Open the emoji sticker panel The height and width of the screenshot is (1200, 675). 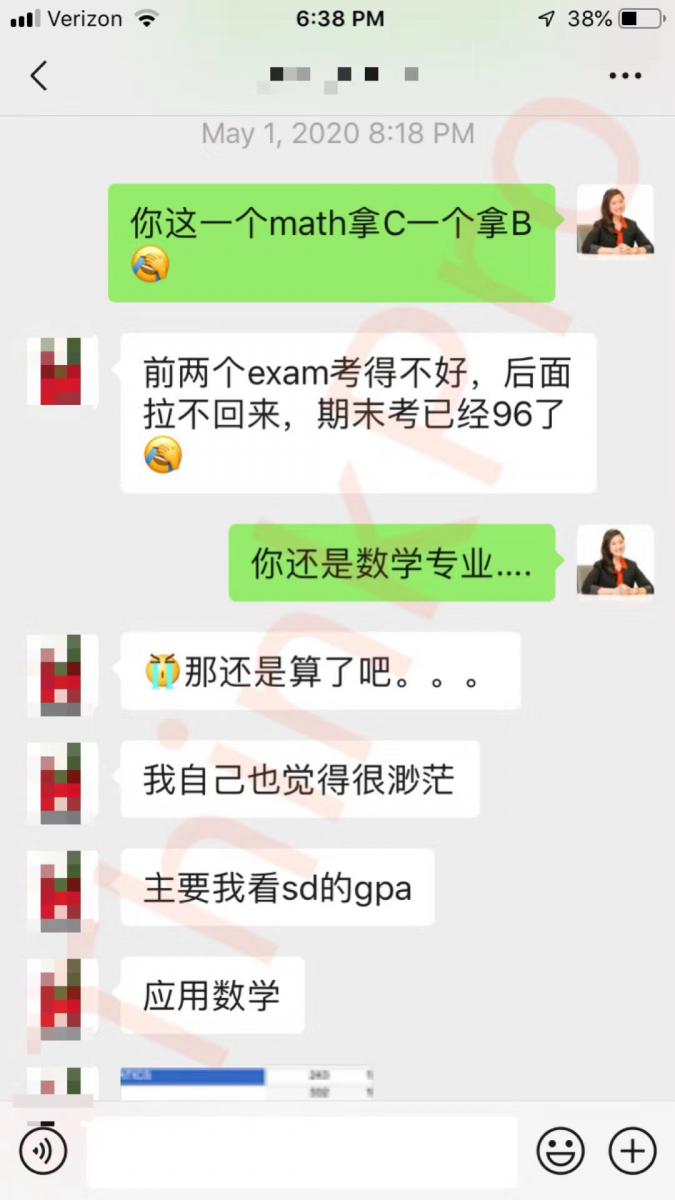(x=560, y=1150)
